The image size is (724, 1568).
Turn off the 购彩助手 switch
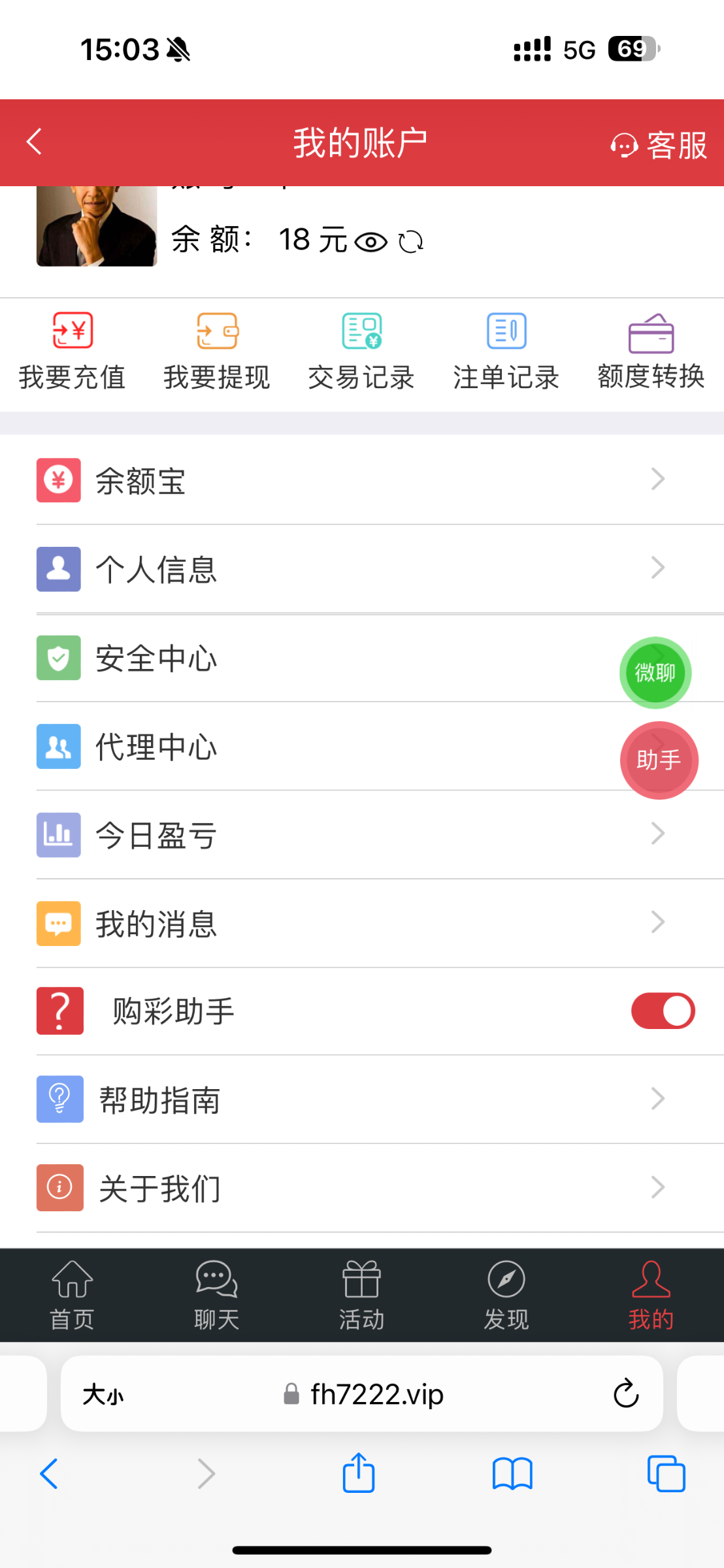click(663, 1011)
